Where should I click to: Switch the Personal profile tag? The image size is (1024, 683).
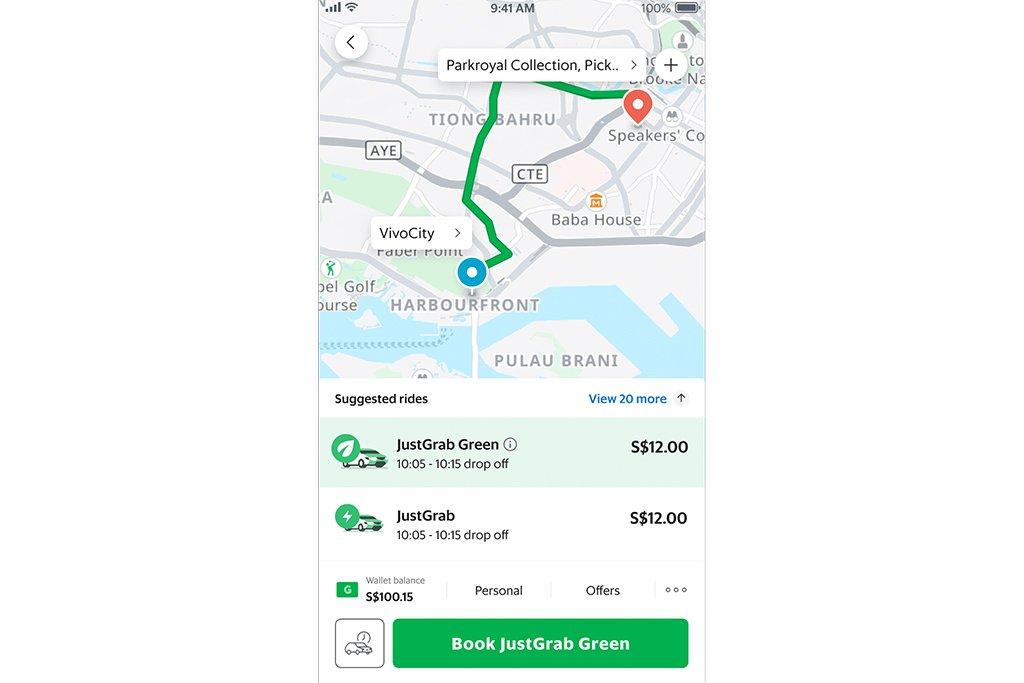(x=498, y=590)
